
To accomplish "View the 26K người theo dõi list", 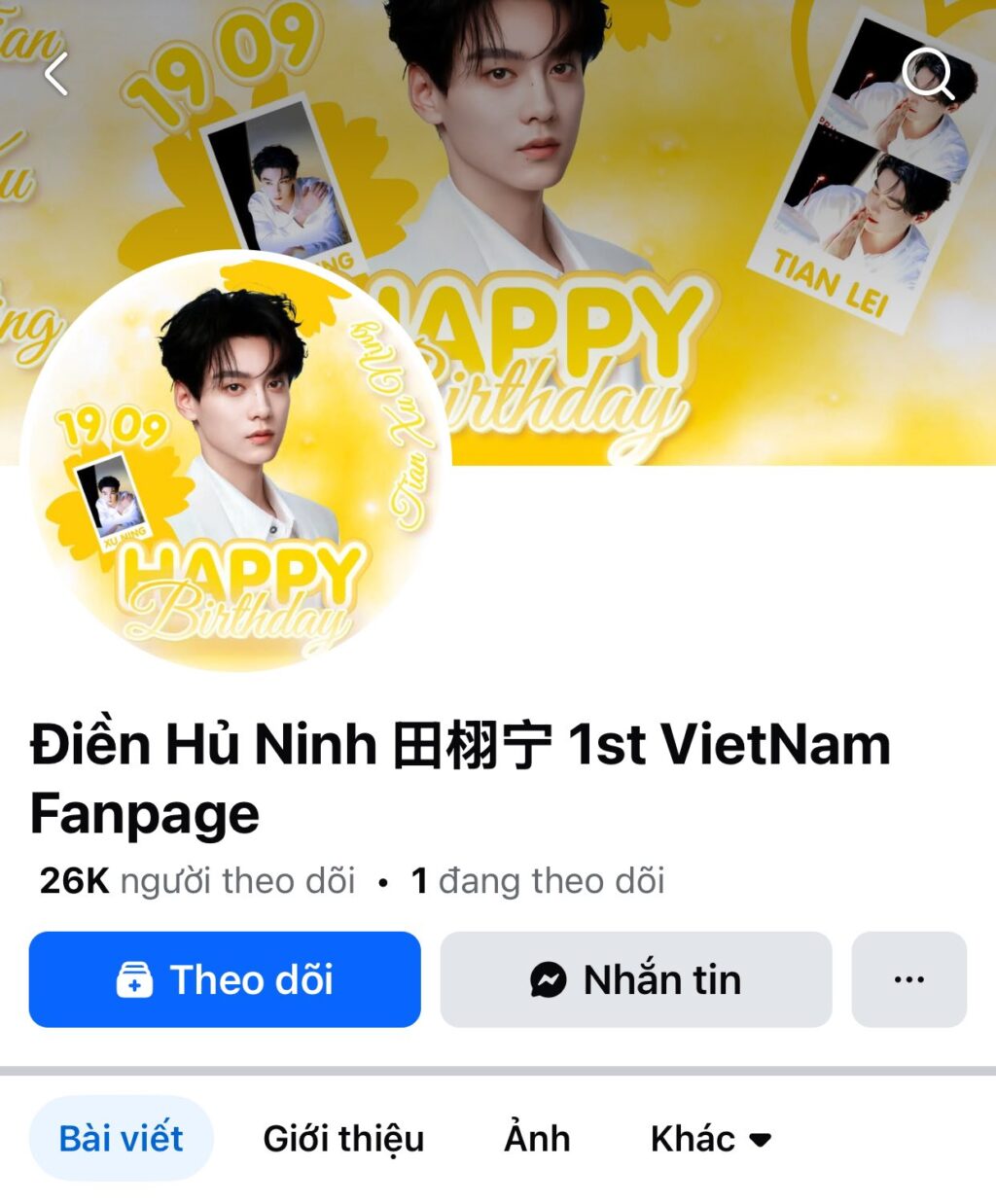I will [x=197, y=881].
